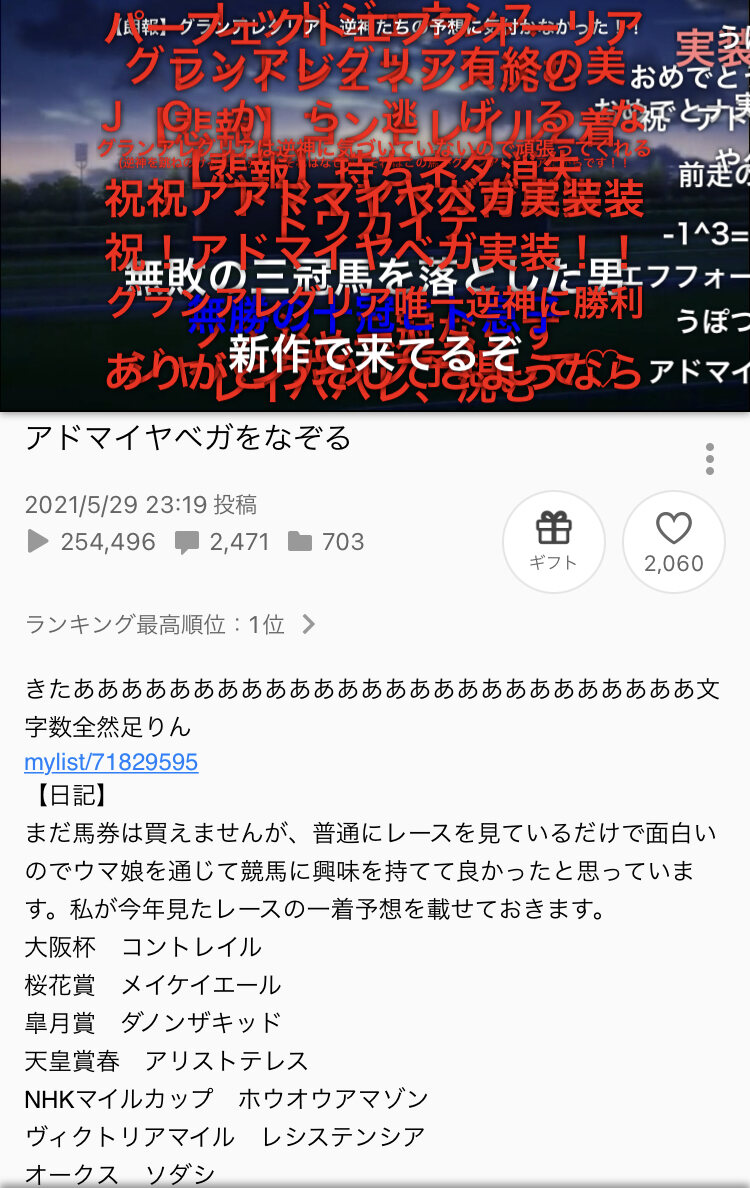
Task: Like the video with the heart button
Action: pyautogui.click(x=673, y=541)
